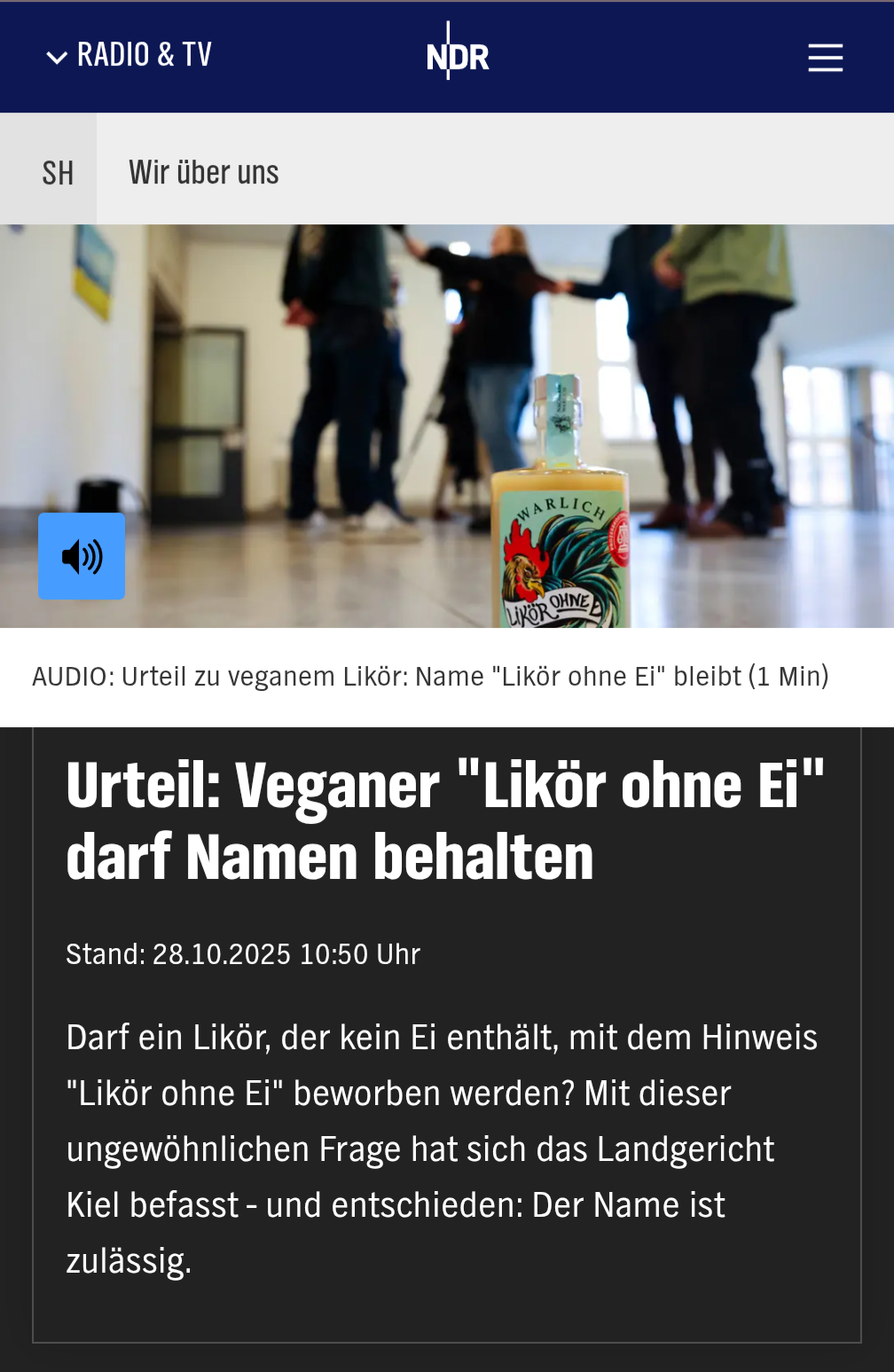Go to the NDR home logo

[x=457, y=55]
